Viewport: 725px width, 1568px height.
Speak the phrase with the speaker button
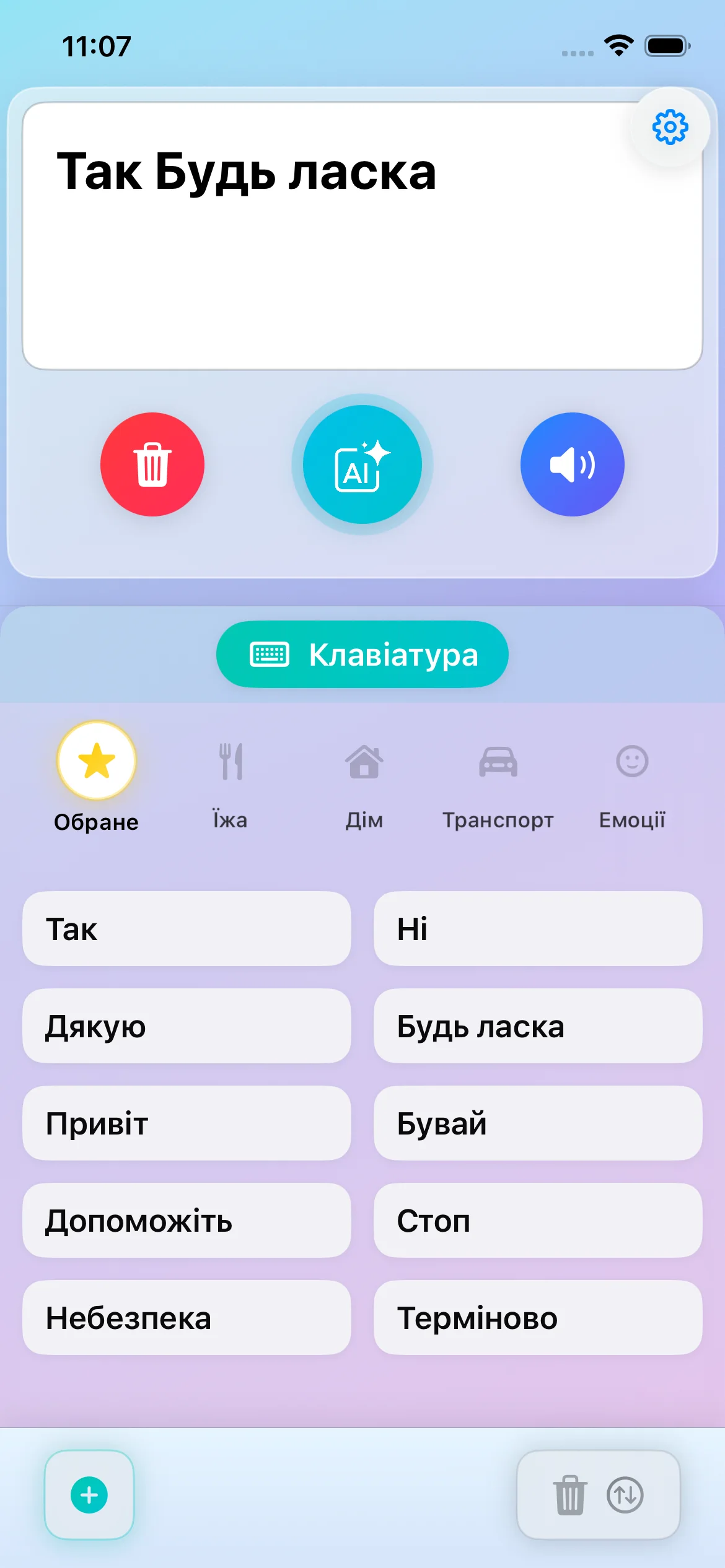tap(572, 464)
